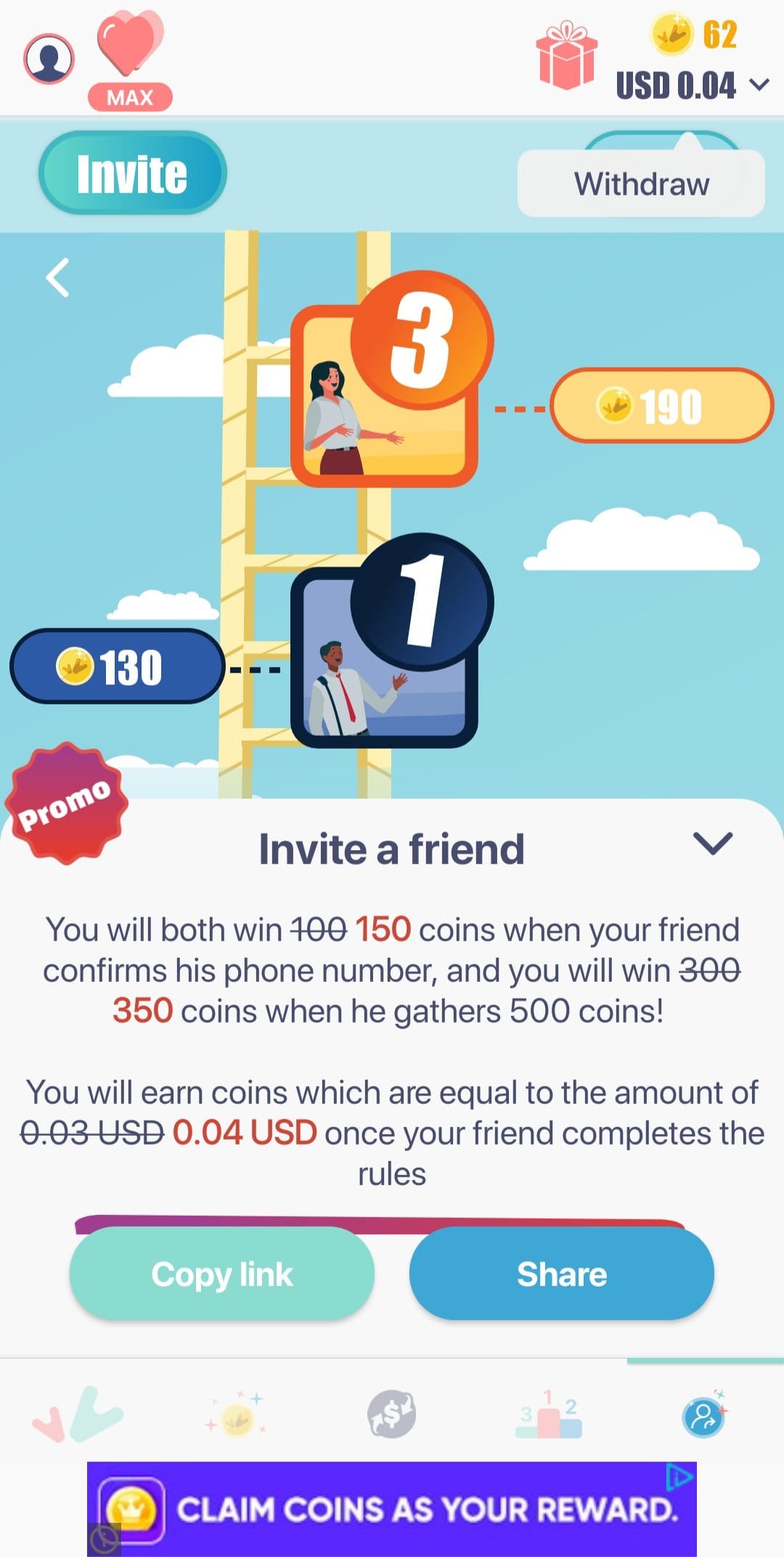Copy the invite link

pos(222,1274)
